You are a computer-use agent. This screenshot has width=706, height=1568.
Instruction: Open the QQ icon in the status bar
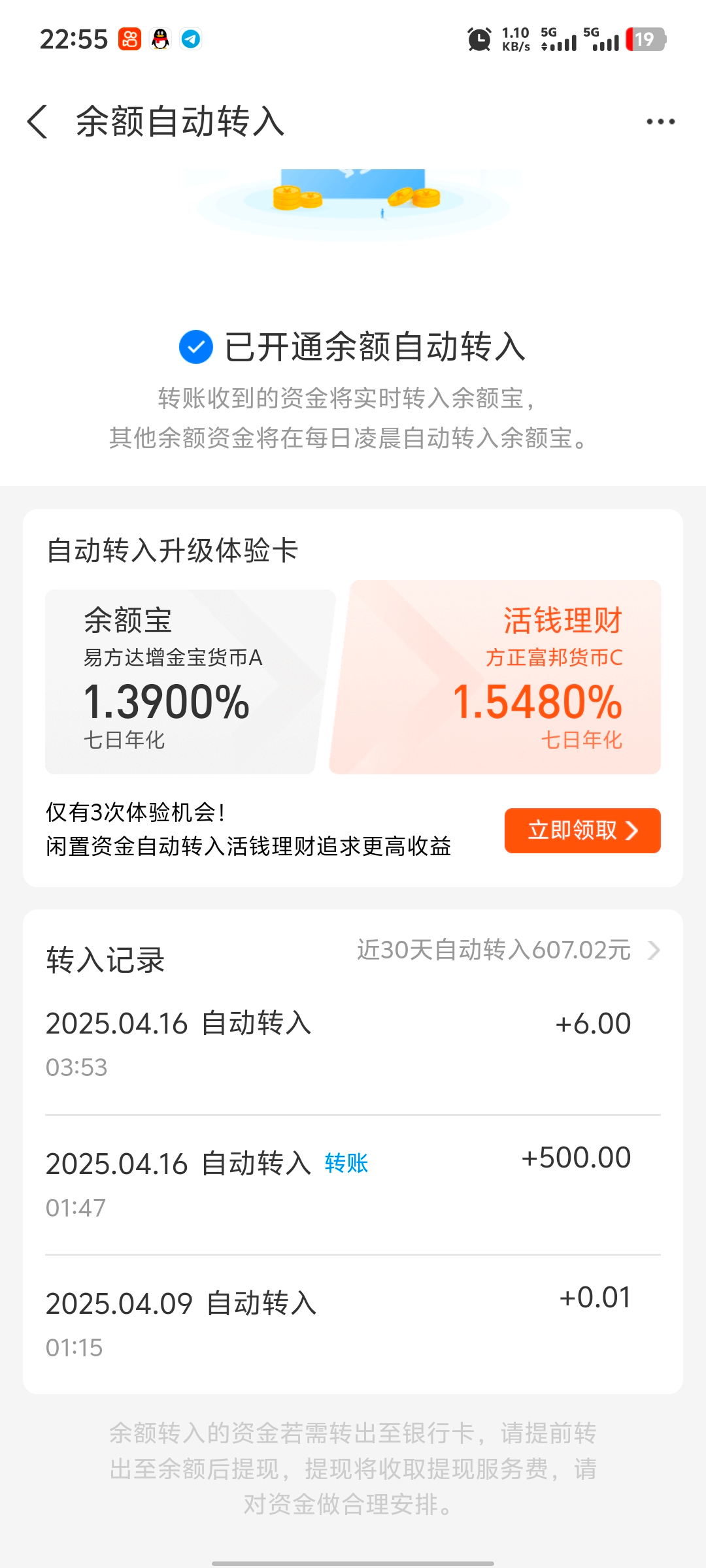159,39
